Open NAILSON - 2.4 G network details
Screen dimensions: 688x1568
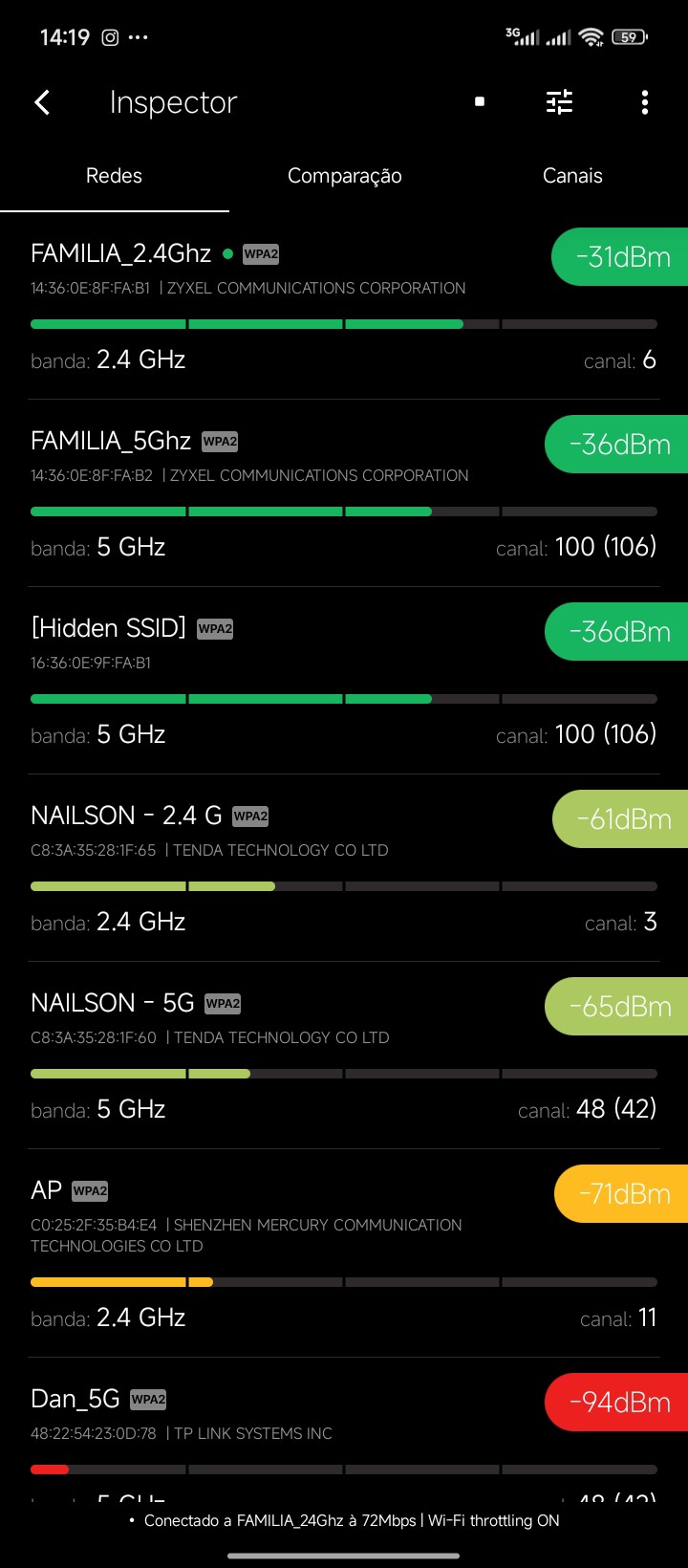click(x=287, y=868)
